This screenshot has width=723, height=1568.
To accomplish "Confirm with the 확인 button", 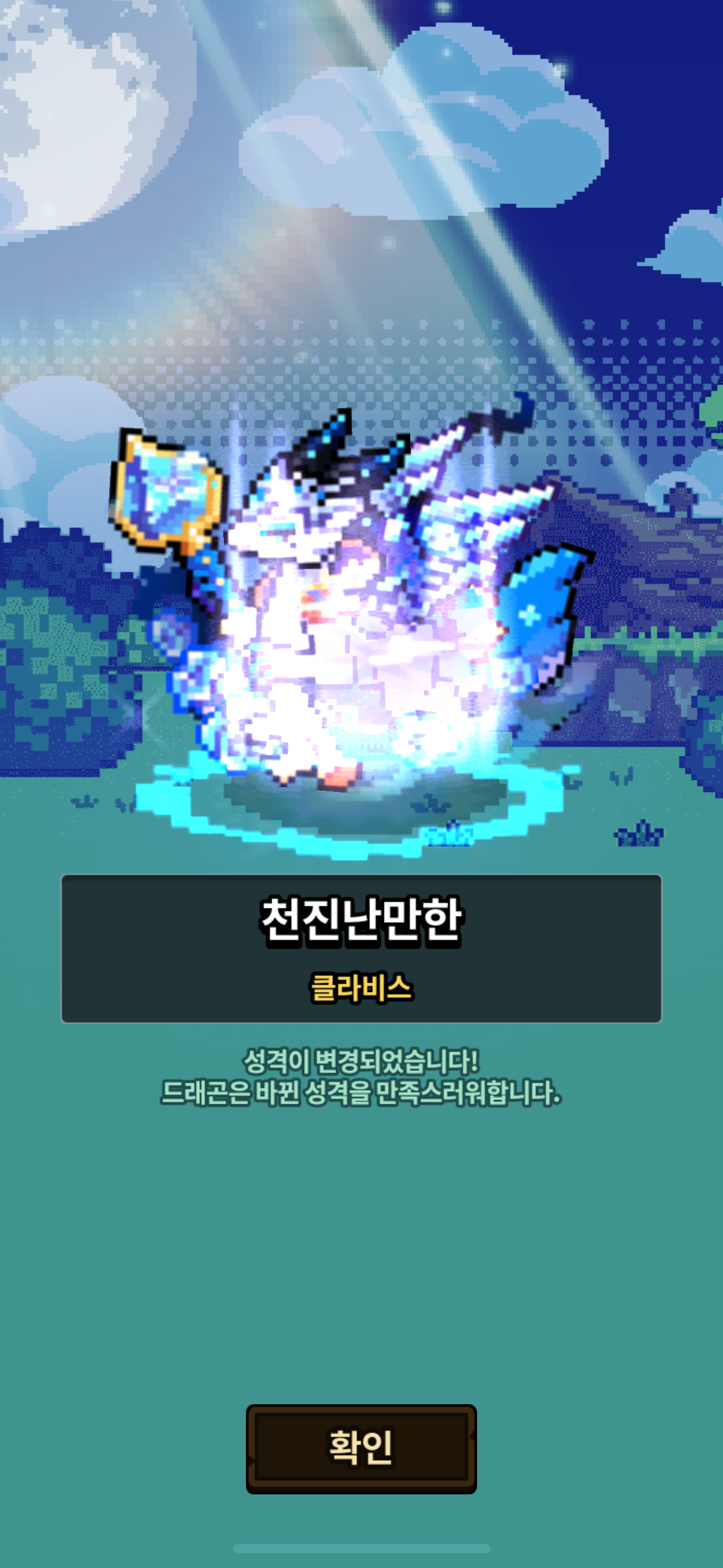I will pyautogui.click(x=361, y=1449).
